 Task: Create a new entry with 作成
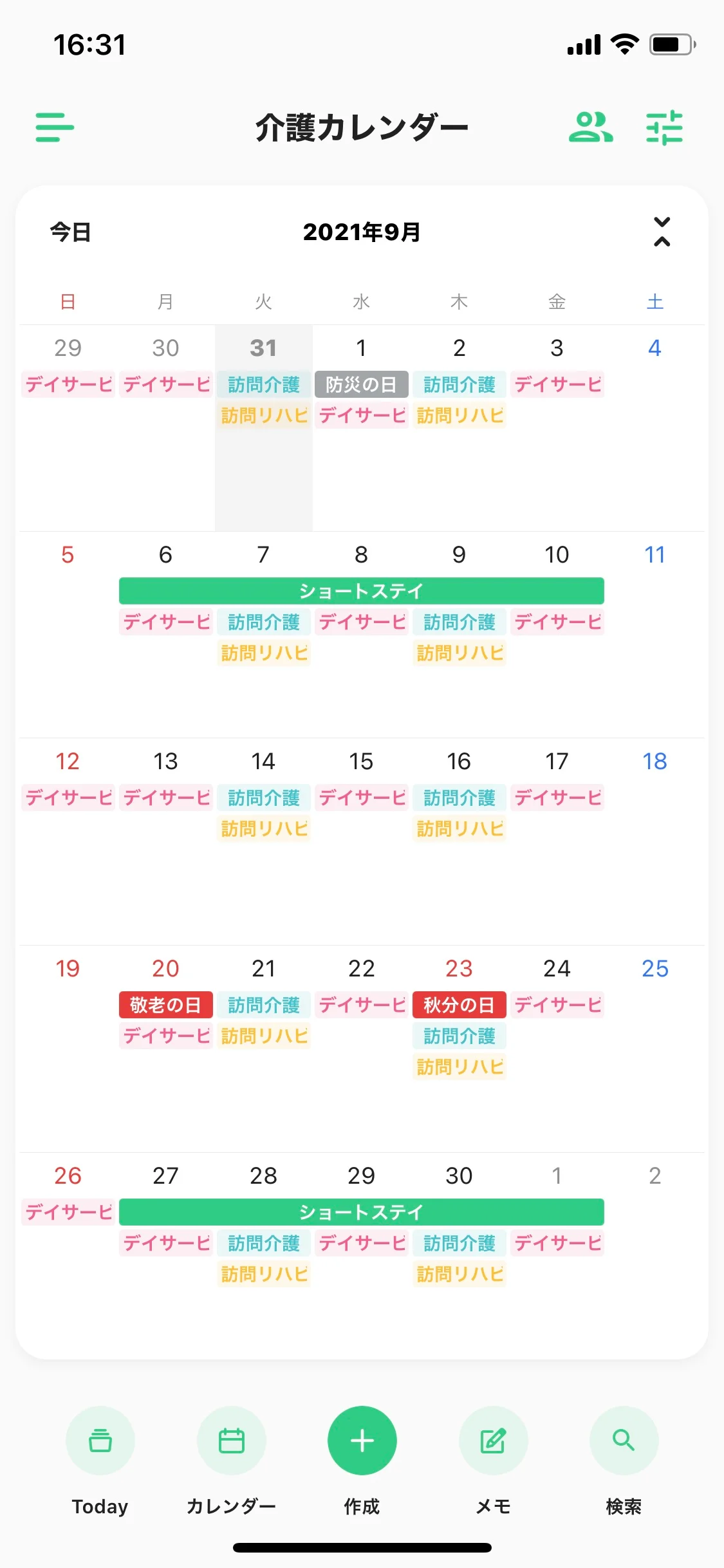coord(362,1441)
